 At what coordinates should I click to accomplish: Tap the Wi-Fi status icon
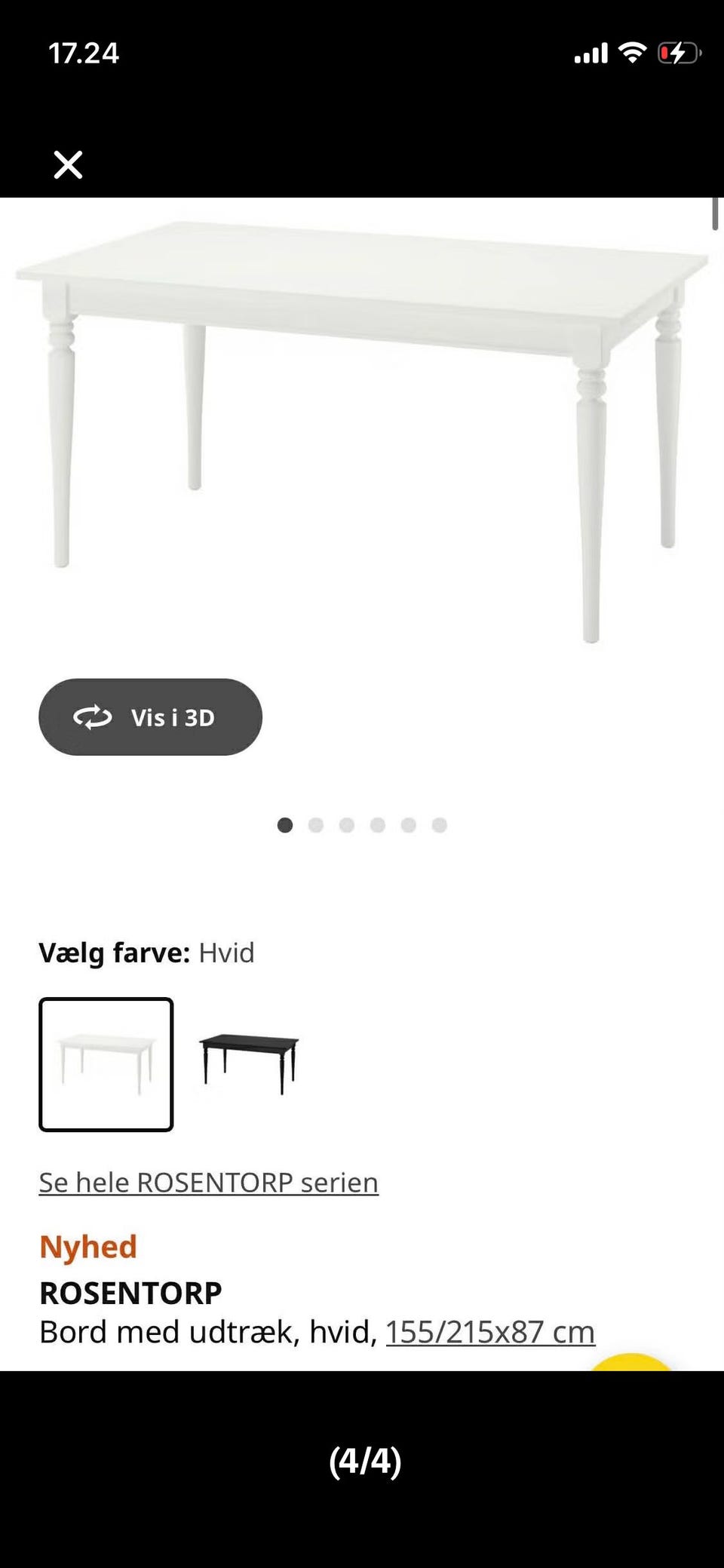point(632,51)
